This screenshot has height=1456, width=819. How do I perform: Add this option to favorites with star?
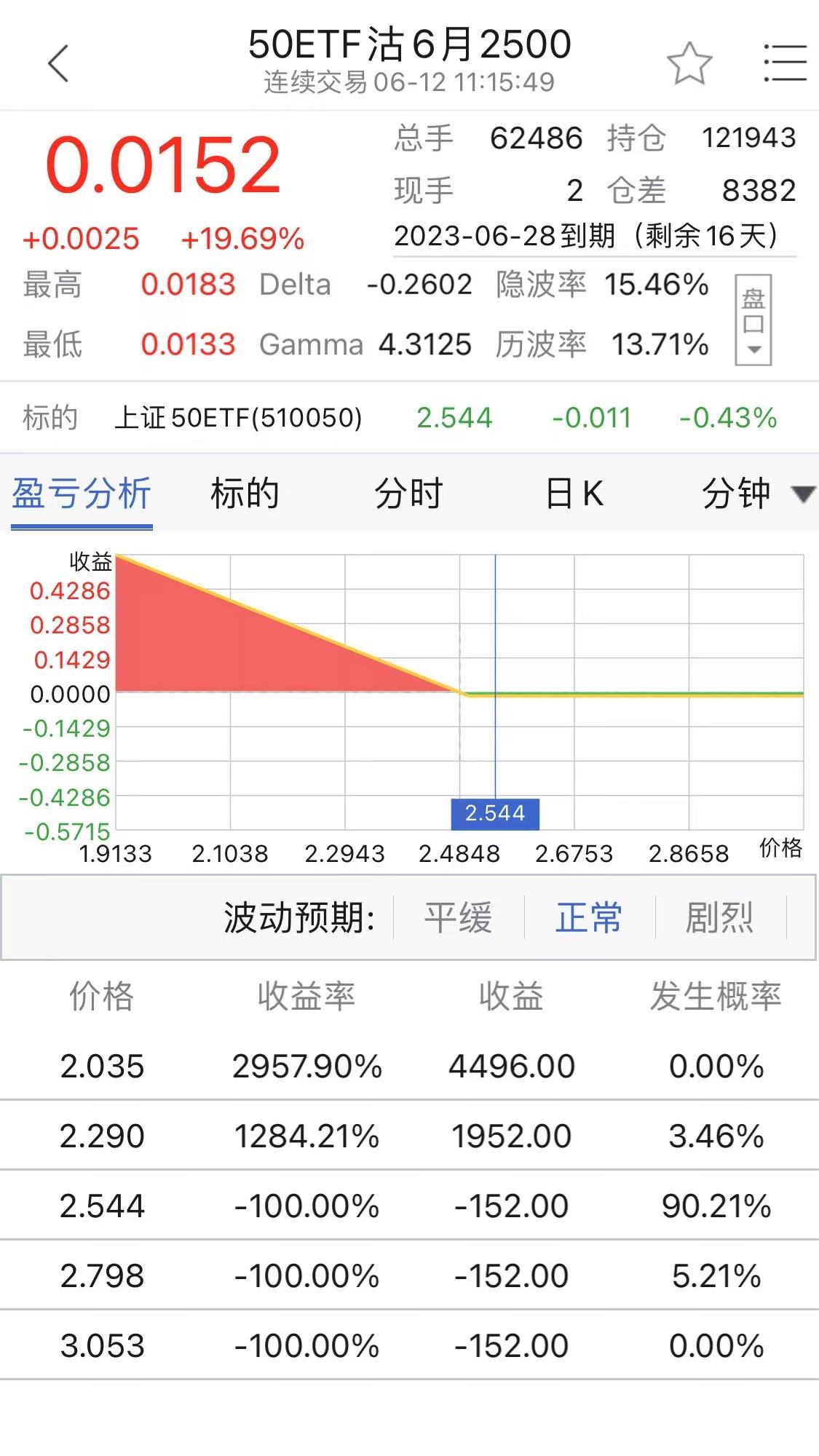689,63
